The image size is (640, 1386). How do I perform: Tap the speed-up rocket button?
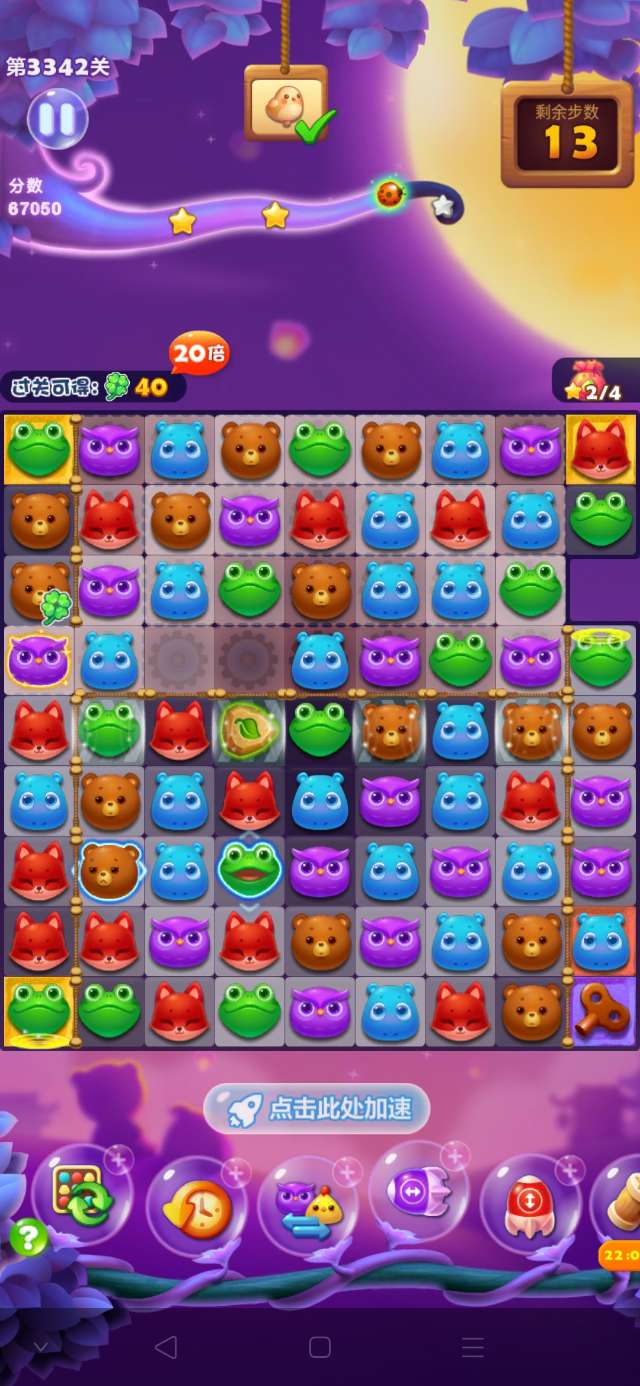tap(316, 1109)
